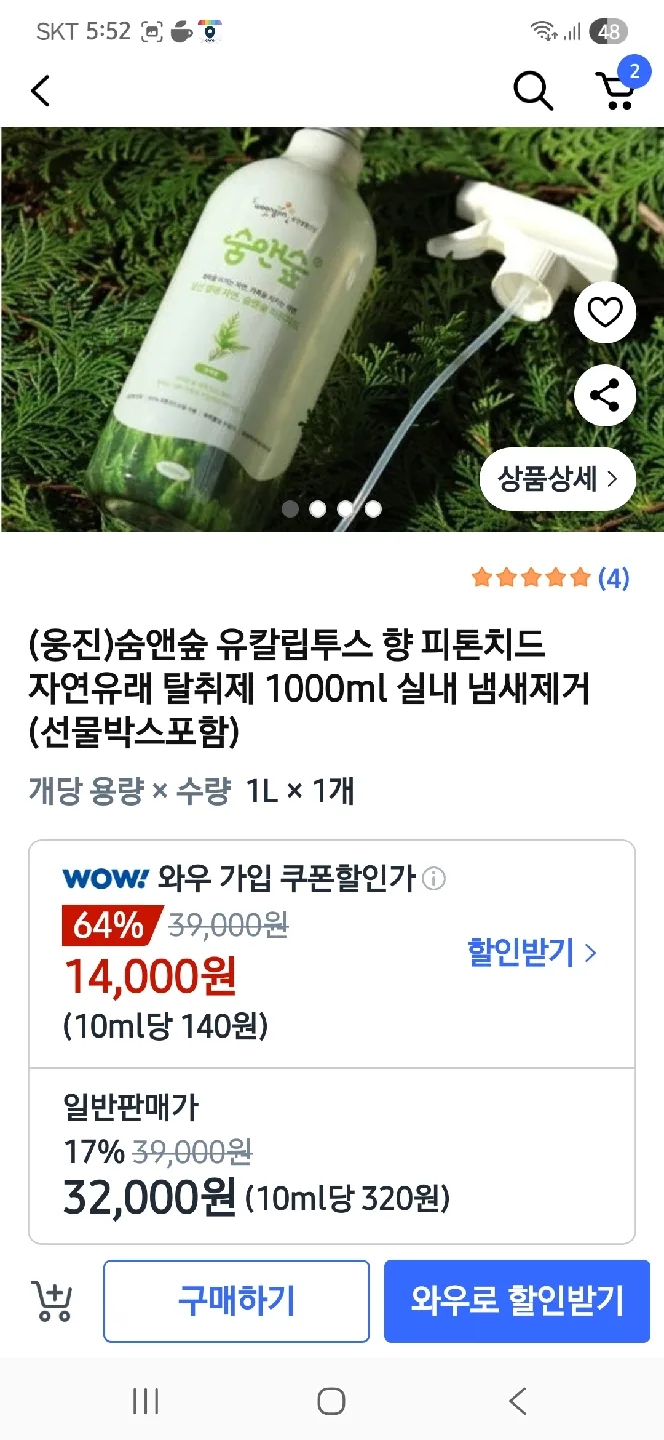Image resolution: width=664 pixels, height=1440 pixels.
Task: Share this product
Action: [x=605, y=395]
